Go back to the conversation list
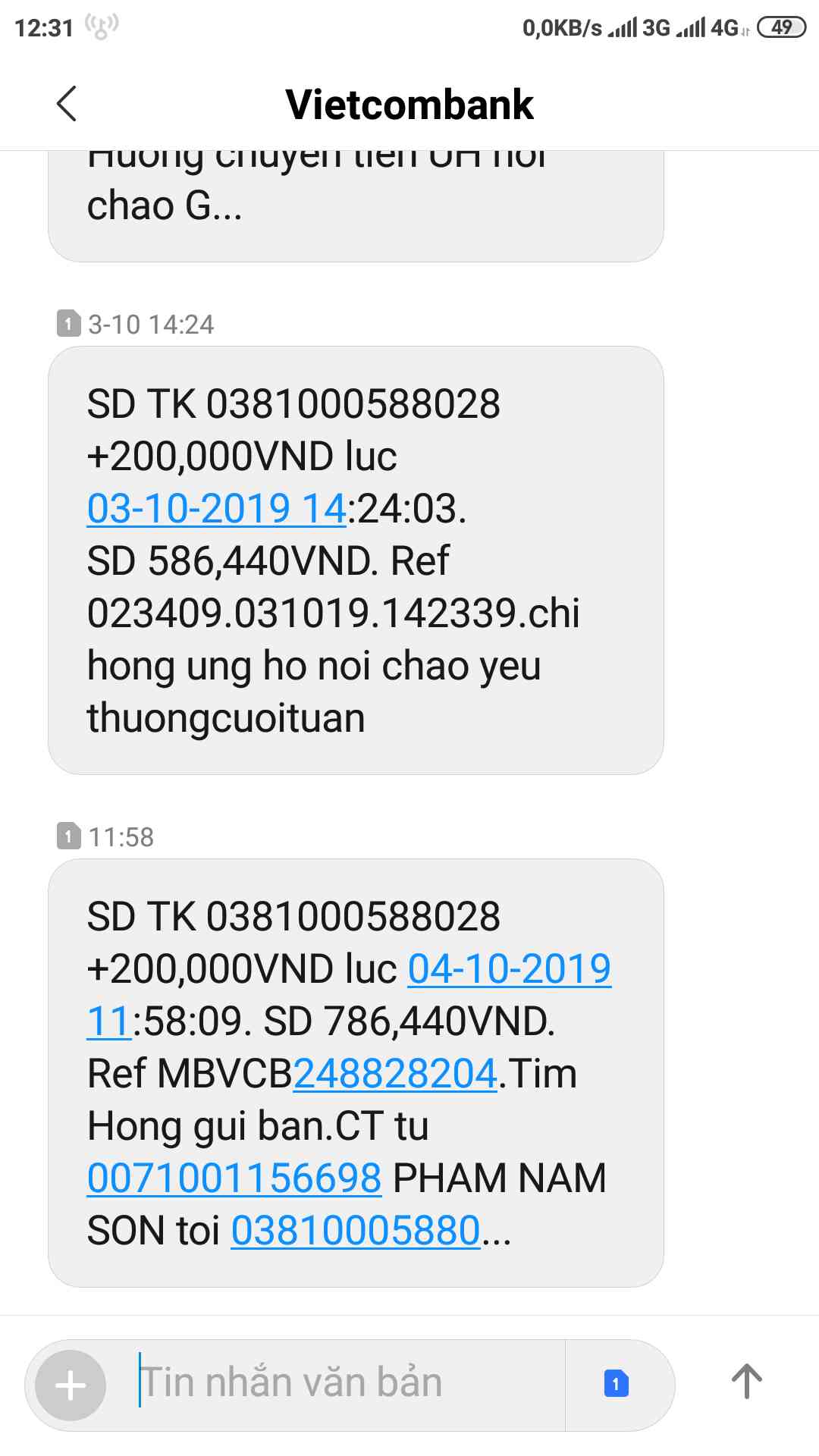This screenshot has height=1456, width=819. [67, 104]
